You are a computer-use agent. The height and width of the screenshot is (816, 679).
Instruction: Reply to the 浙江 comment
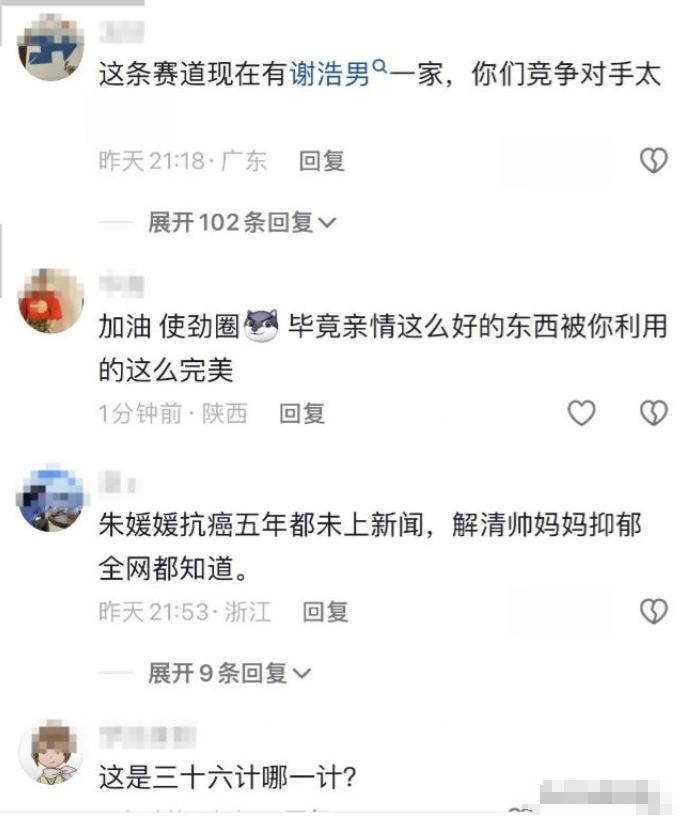[x=325, y=611]
